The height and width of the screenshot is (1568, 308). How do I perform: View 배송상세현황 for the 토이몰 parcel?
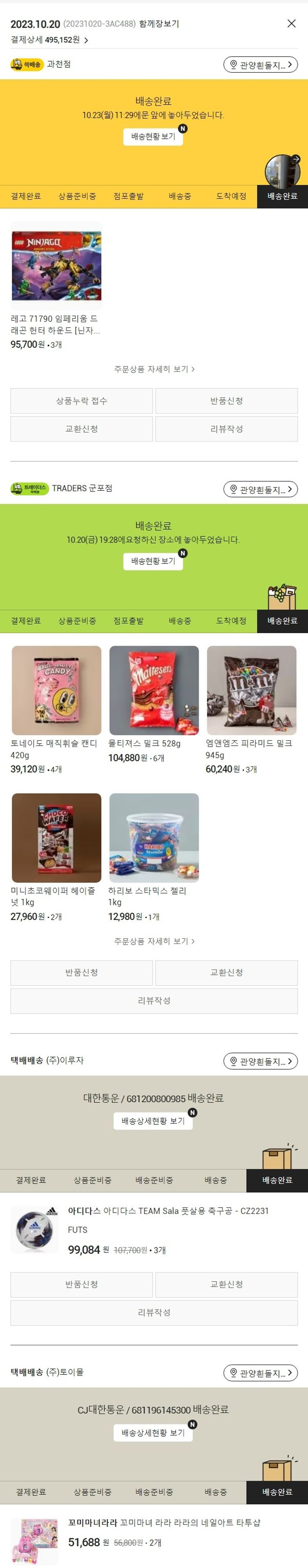click(153, 1432)
